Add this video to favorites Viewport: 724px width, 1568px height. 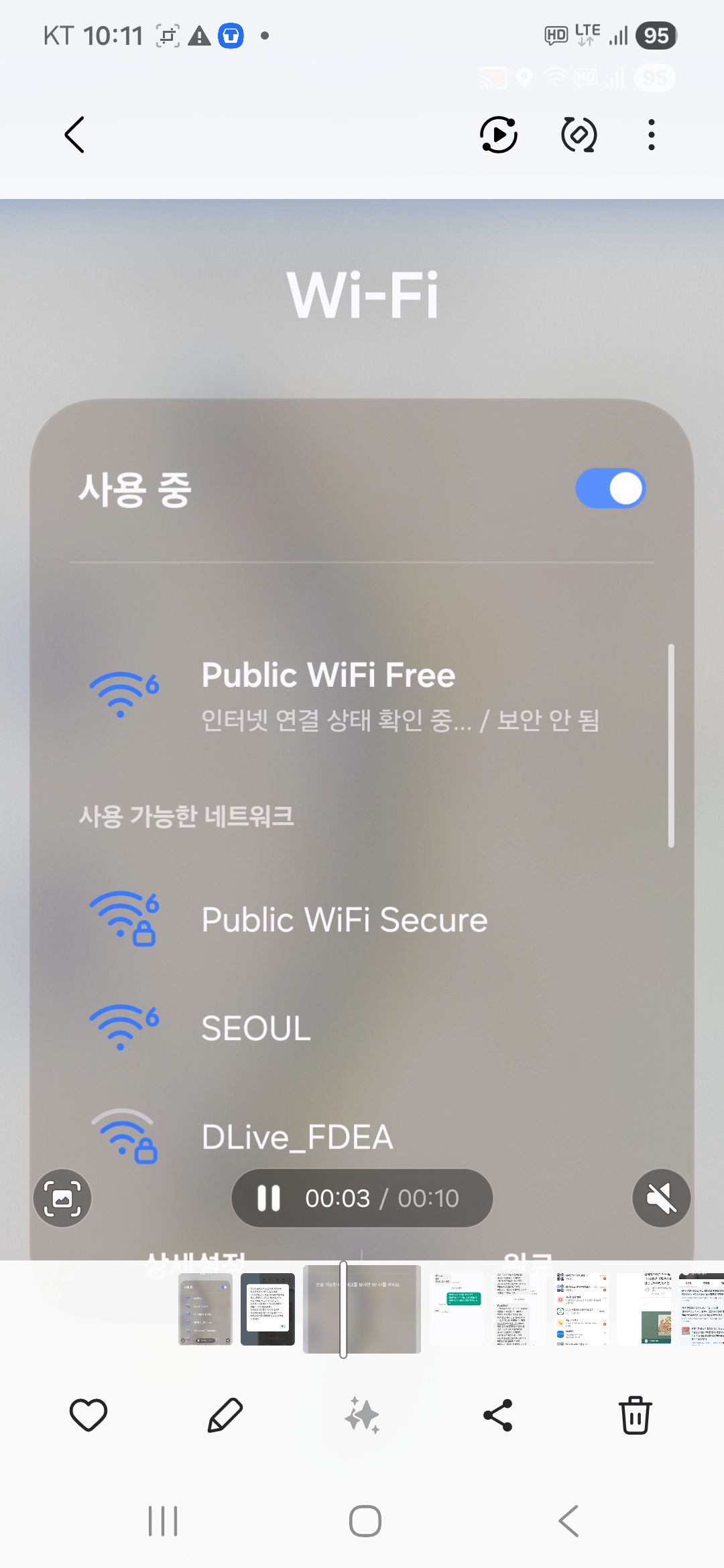[x=88, y=1415]
